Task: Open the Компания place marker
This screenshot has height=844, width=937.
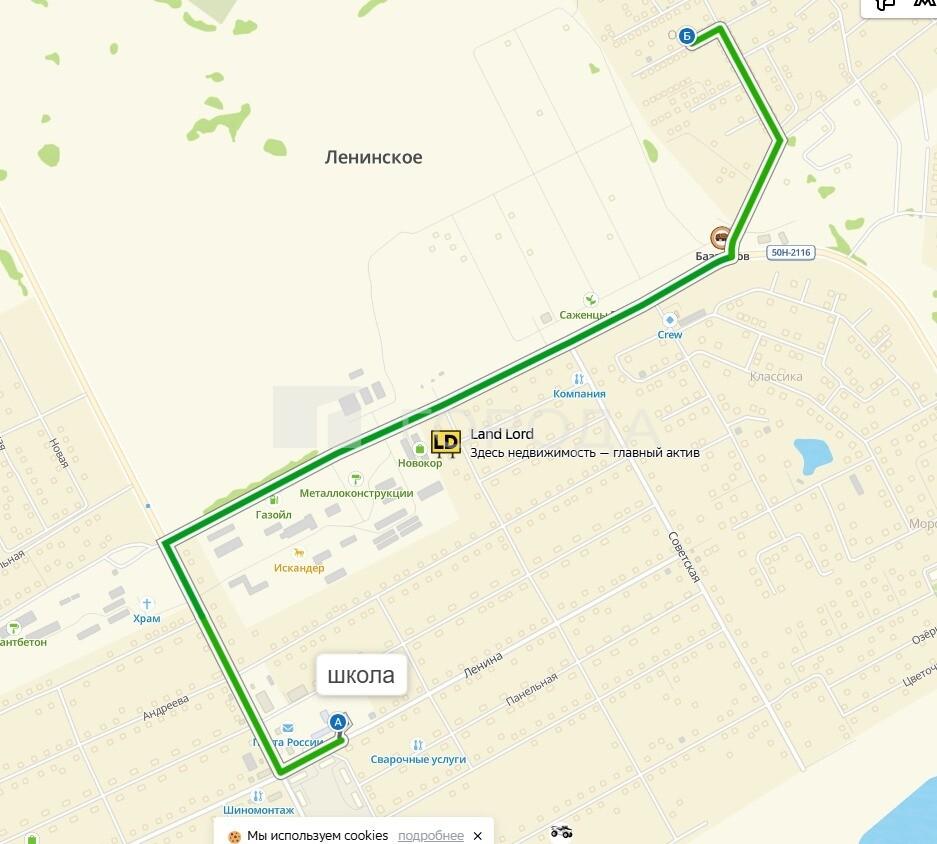Action: click(579, 380)
